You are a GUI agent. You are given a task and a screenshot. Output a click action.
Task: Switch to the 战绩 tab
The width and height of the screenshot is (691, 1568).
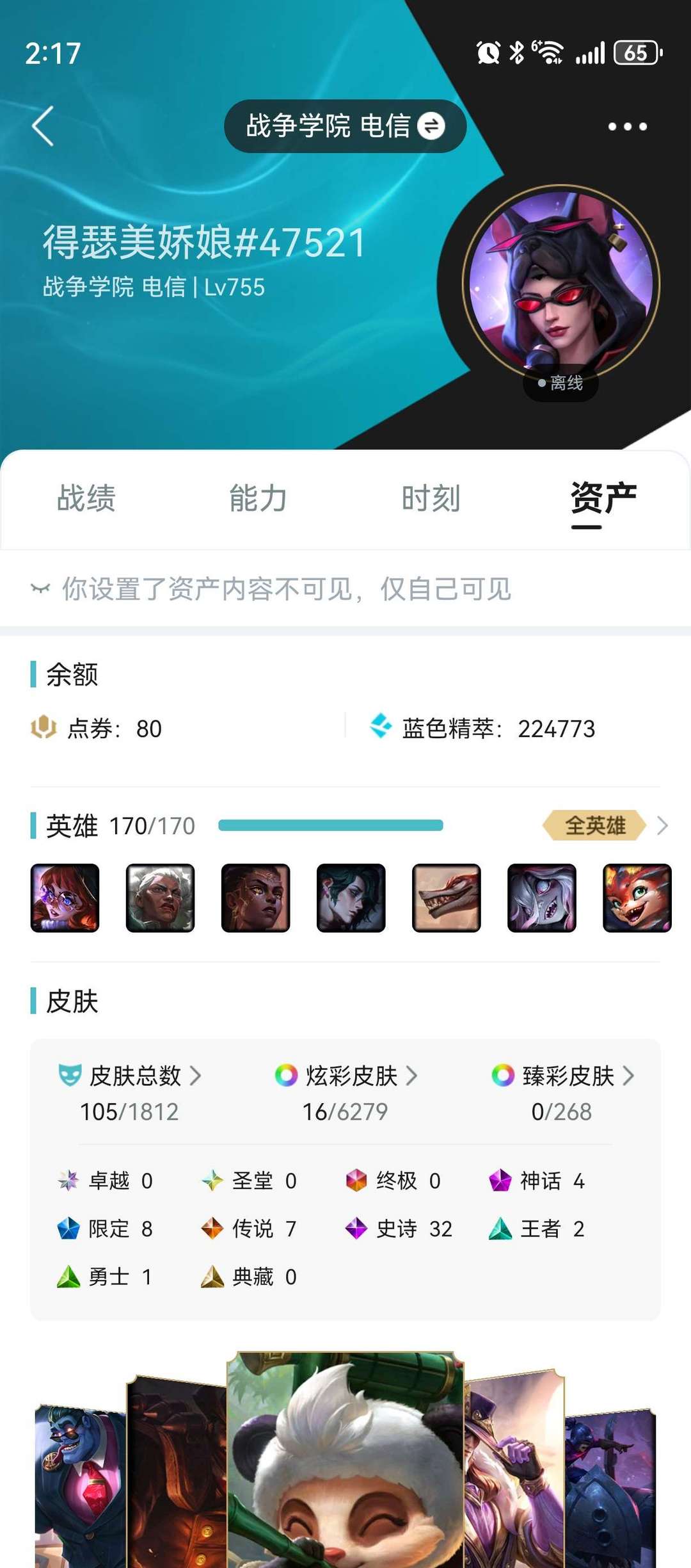tap(86, 498)
